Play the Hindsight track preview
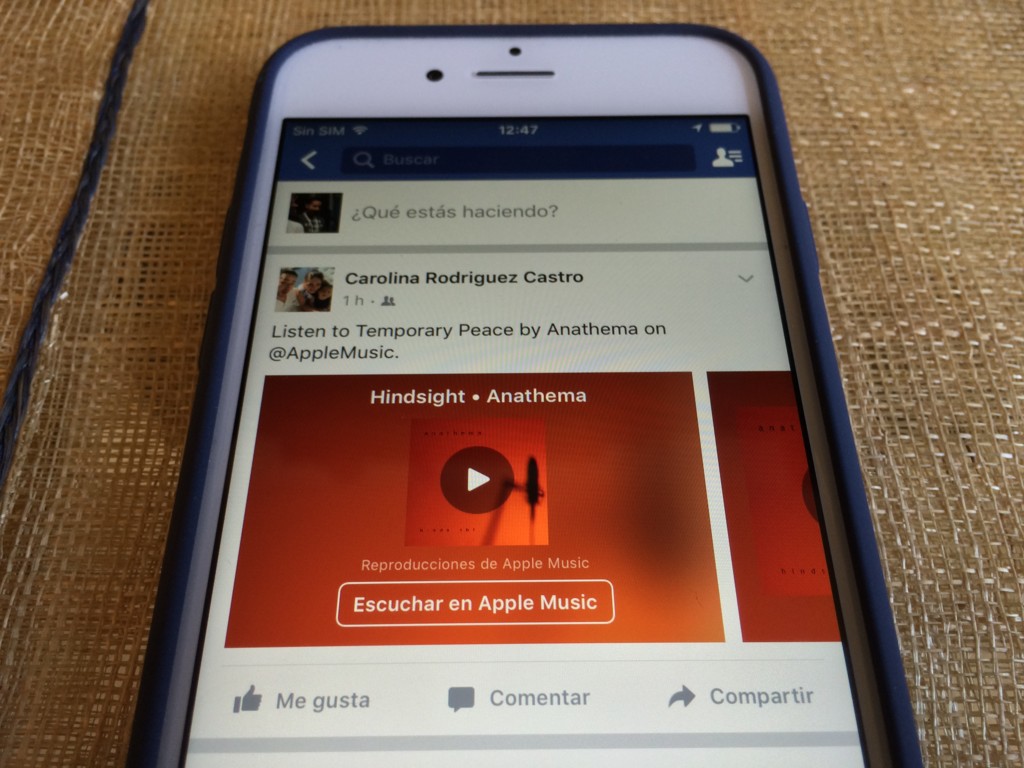 tap(477, 480)
